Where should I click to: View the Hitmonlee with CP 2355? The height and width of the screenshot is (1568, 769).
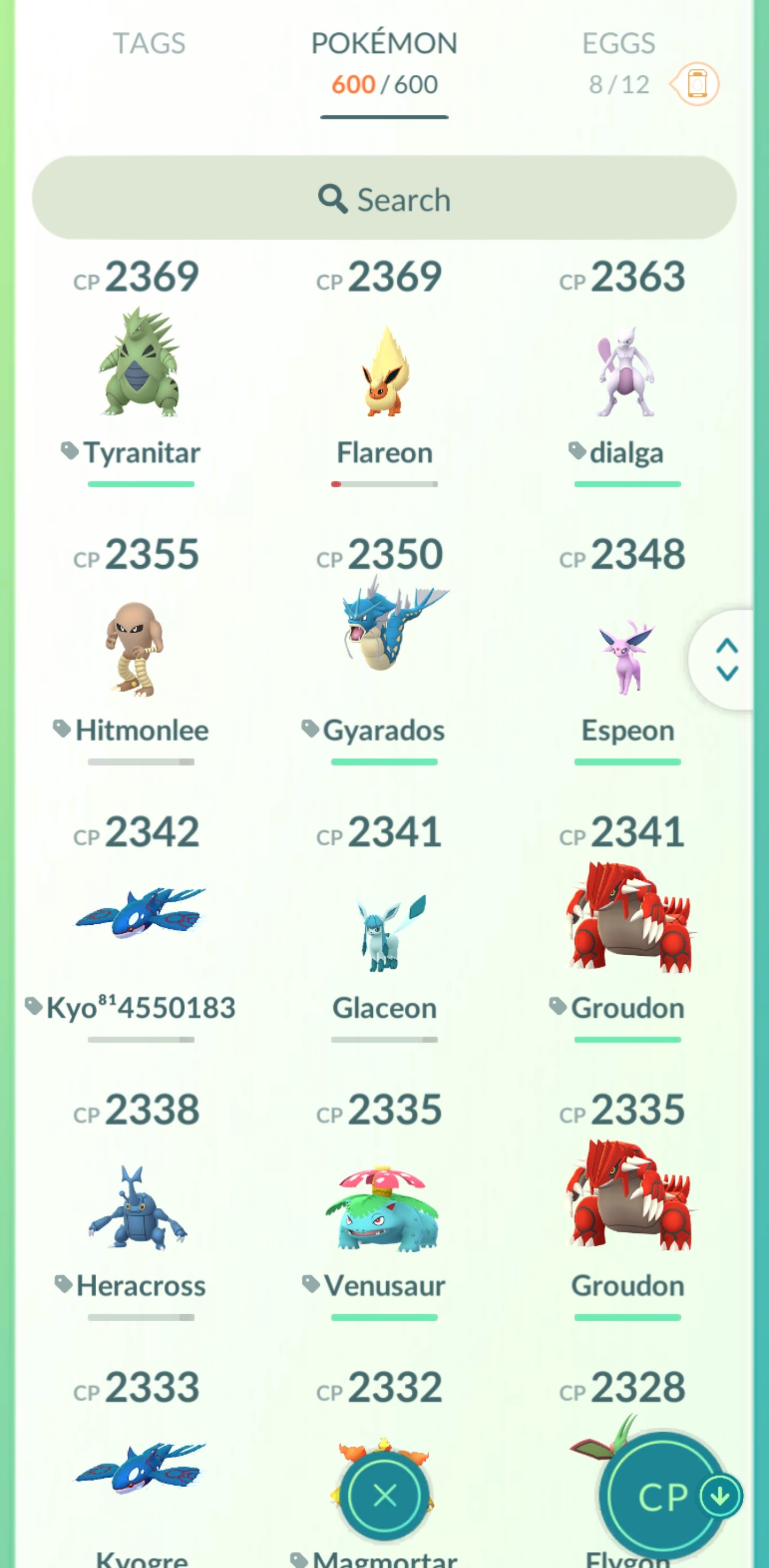(136, 648)
